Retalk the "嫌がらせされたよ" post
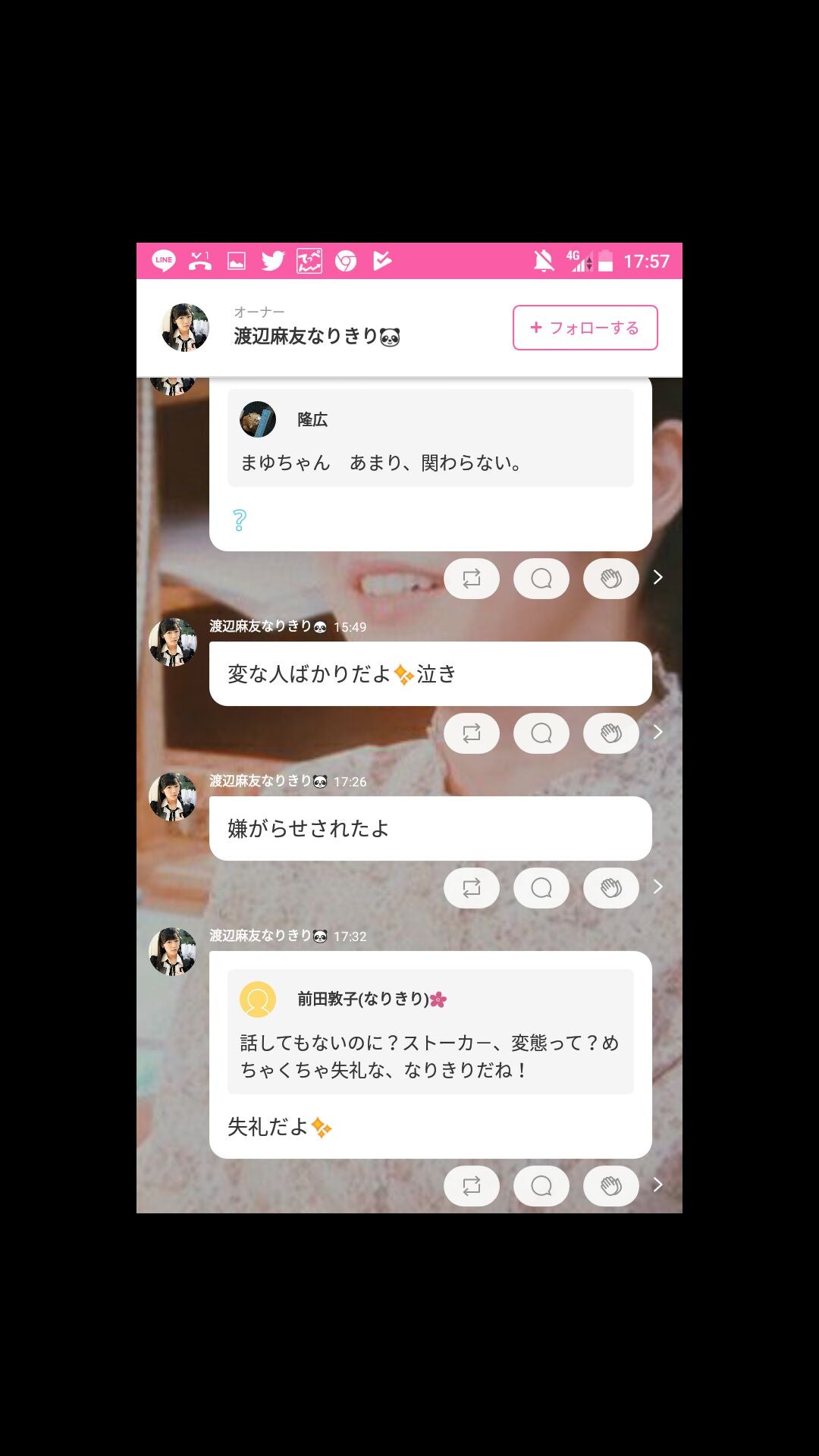 (x=471, y=887)
